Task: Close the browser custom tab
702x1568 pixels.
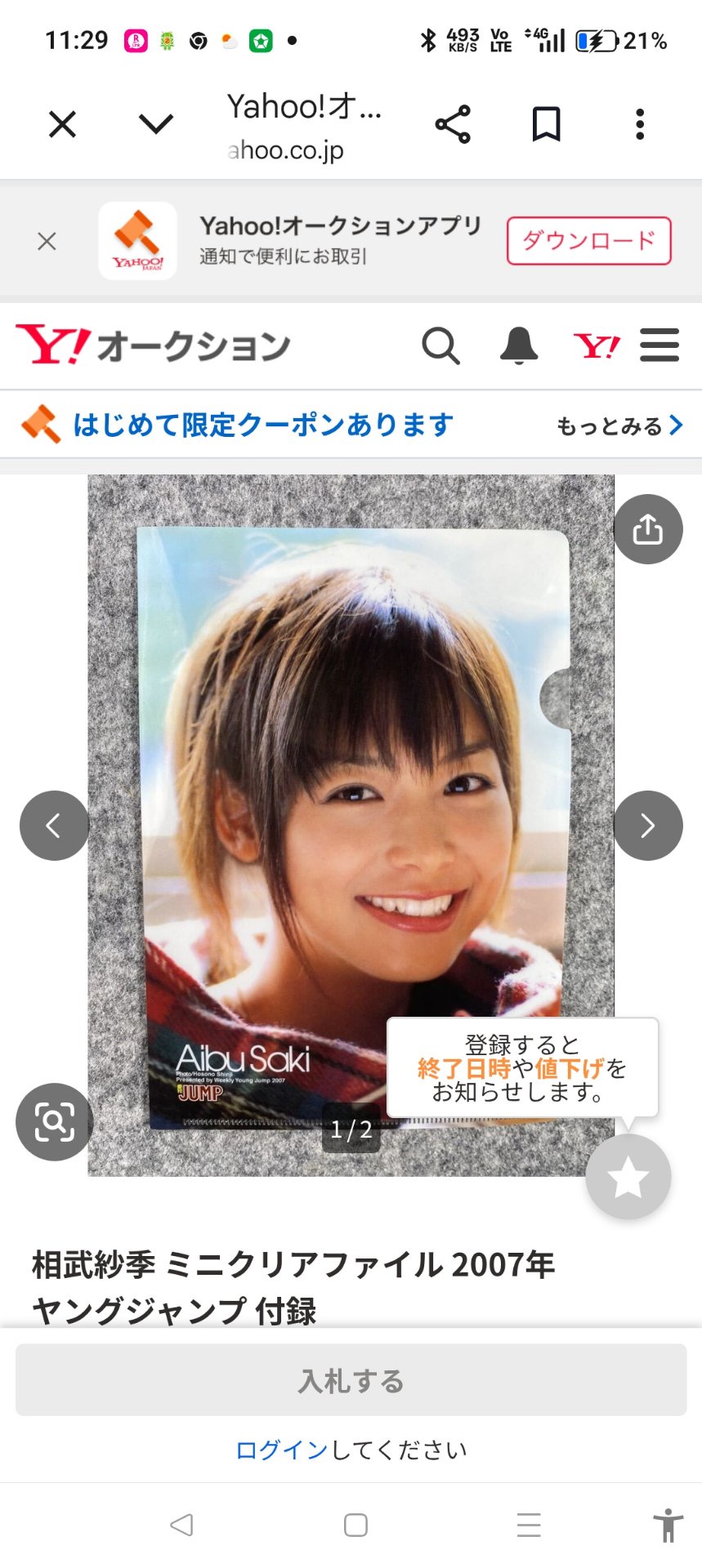Action: click(x=62, y=125)
